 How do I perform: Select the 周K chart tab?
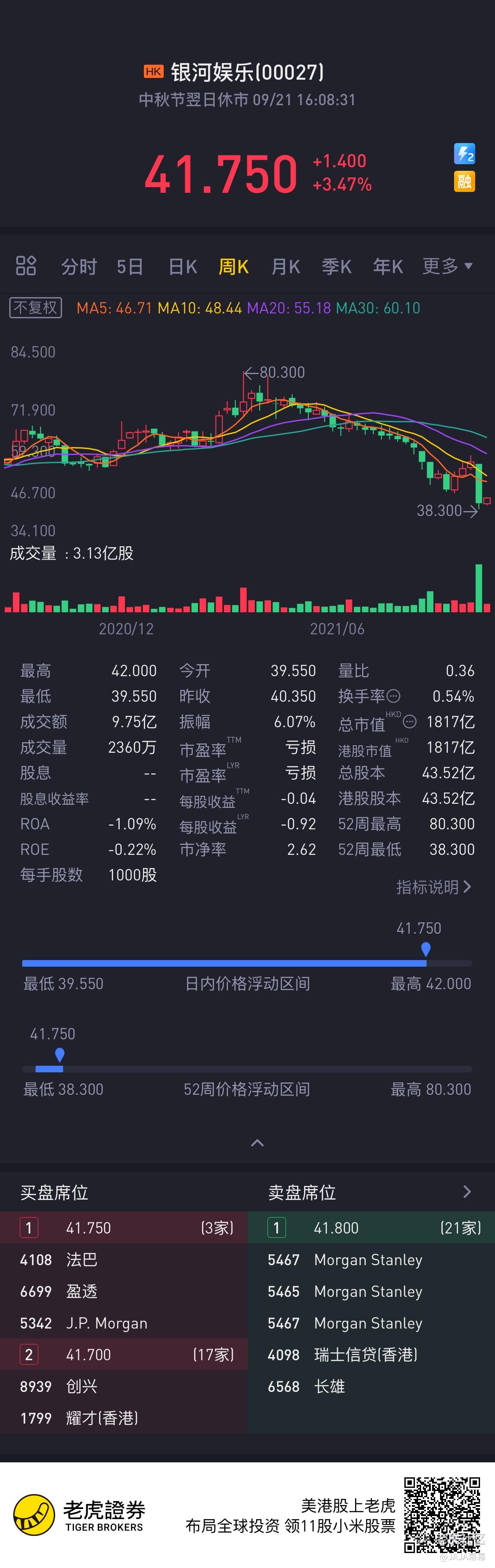234,267
